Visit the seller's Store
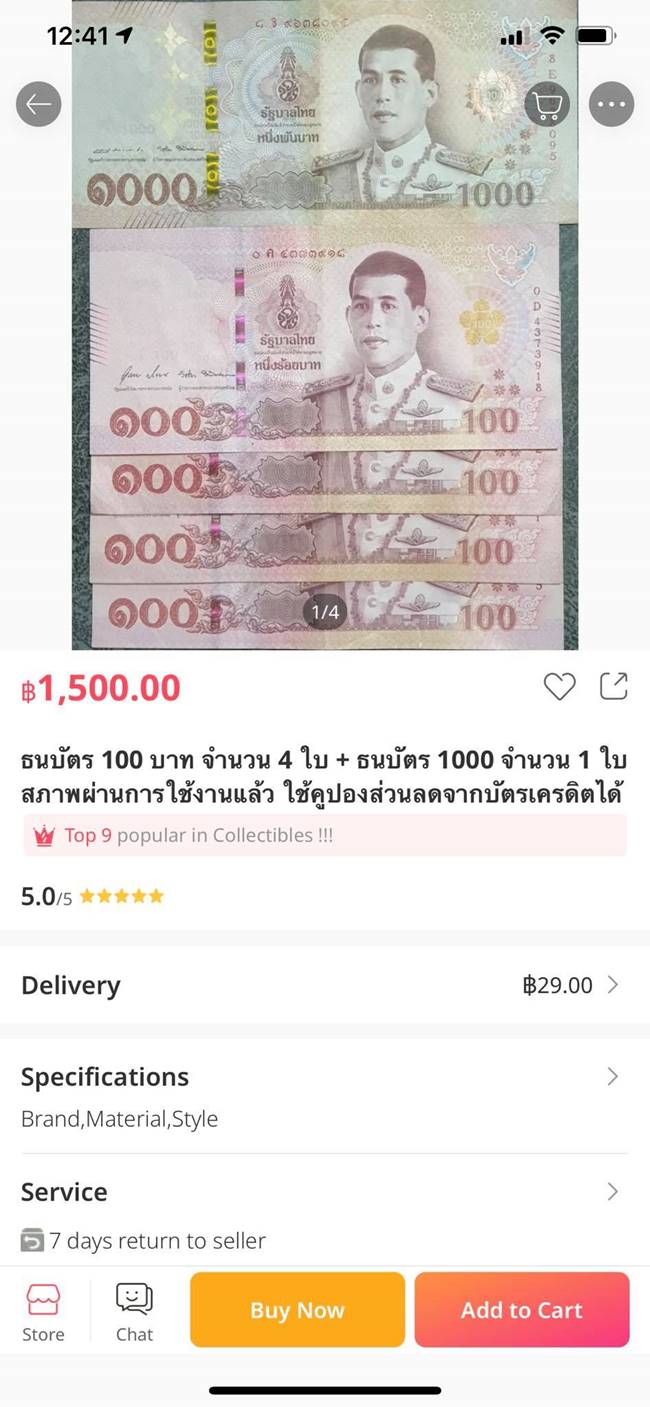Image resolution: width=650 pixels, height=1407 pixels. (x=43, y=1311)
